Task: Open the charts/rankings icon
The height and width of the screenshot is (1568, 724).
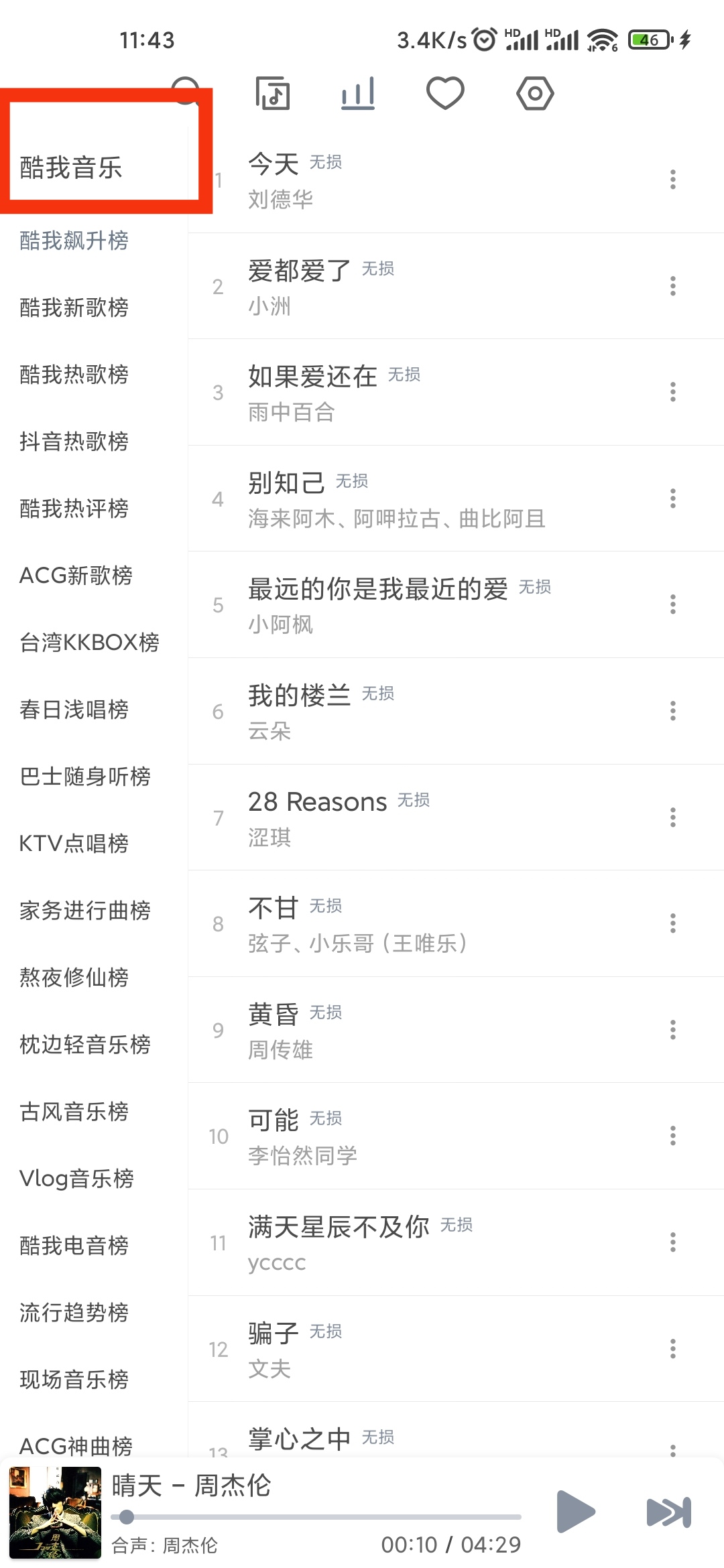Action: (359, 94)
